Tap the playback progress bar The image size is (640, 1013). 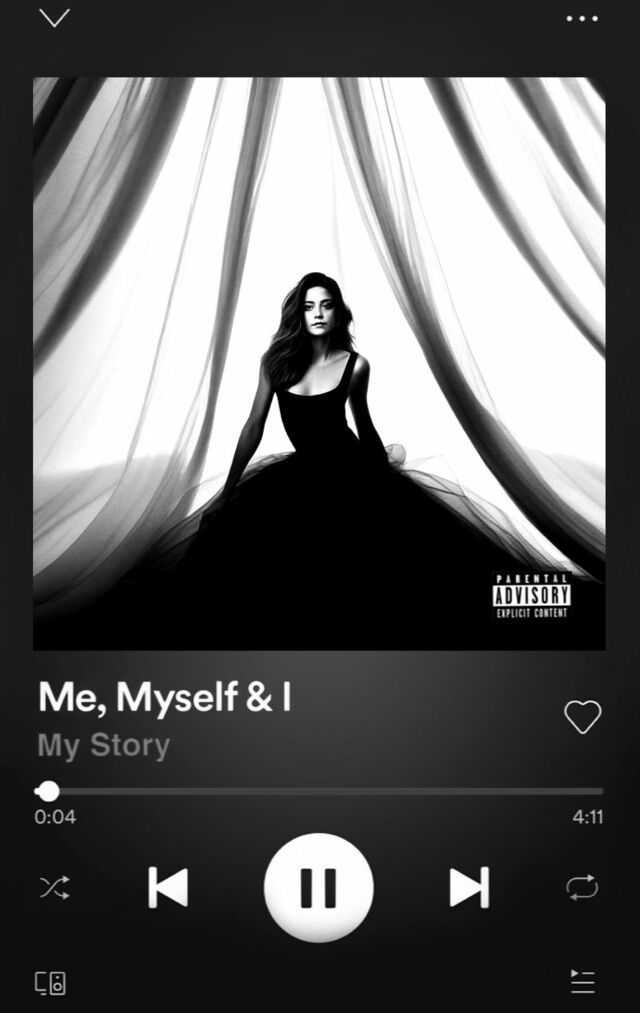pos(320,791)
